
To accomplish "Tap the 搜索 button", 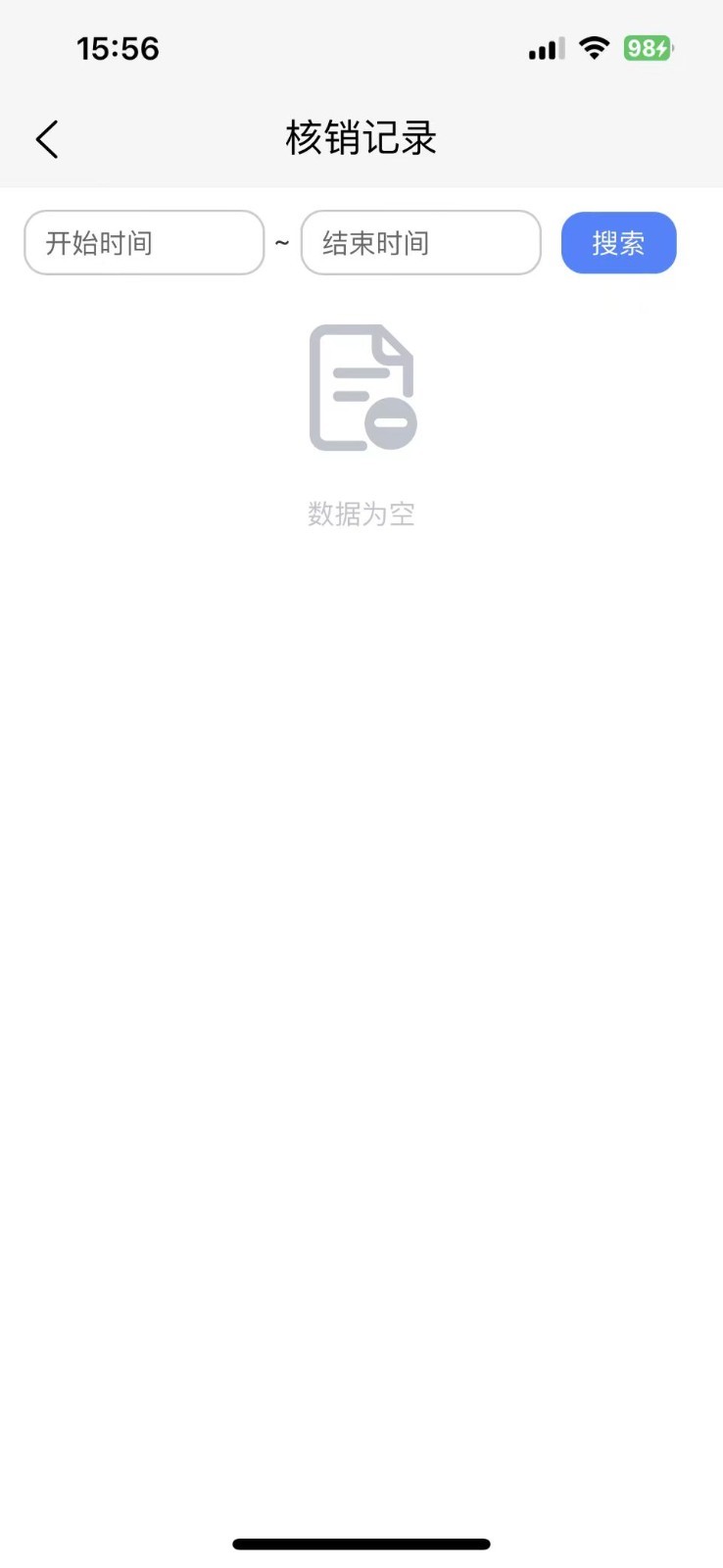I will [x=618, y=243].
